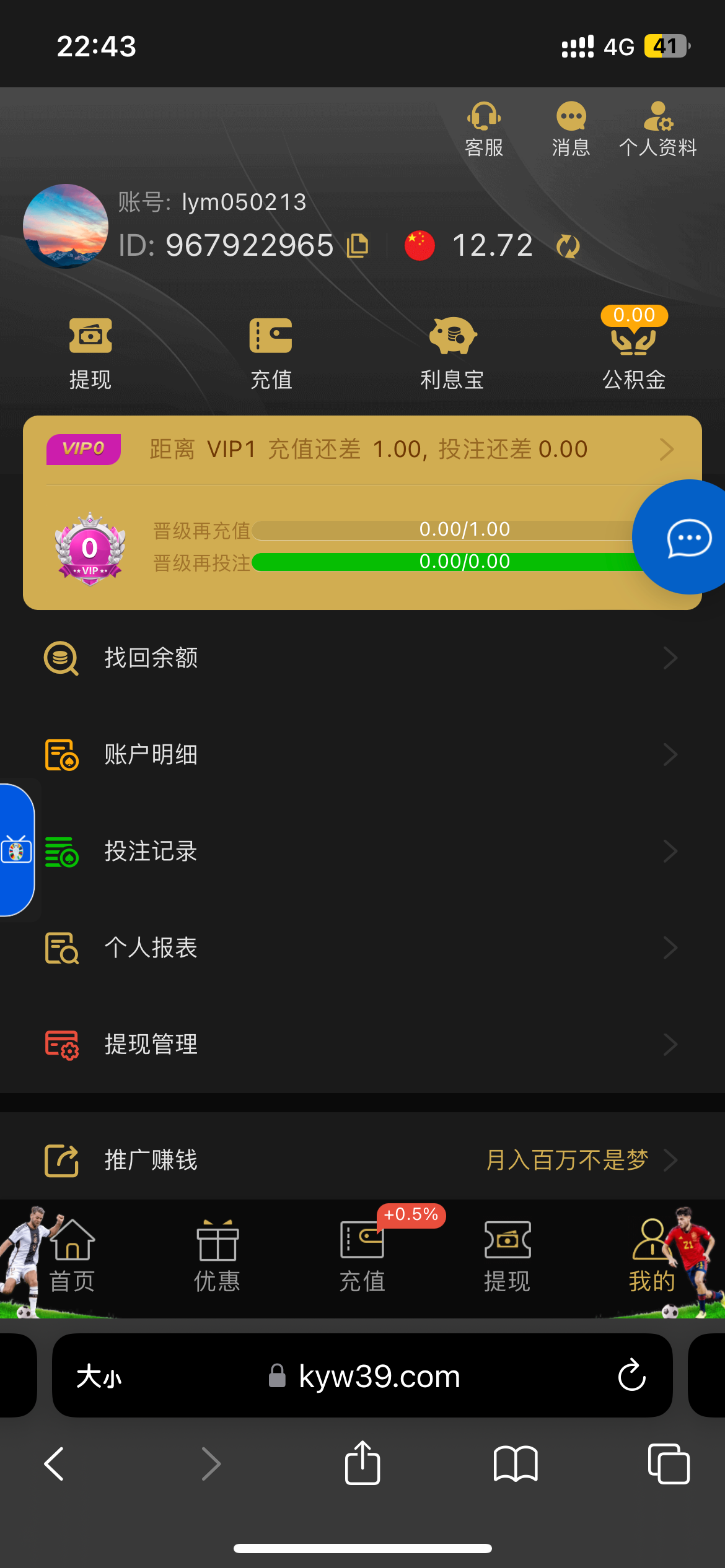The height and width of the screenshot is (1568, 725).
Task: Refresh the balance amount
Action: coord(568,246)
